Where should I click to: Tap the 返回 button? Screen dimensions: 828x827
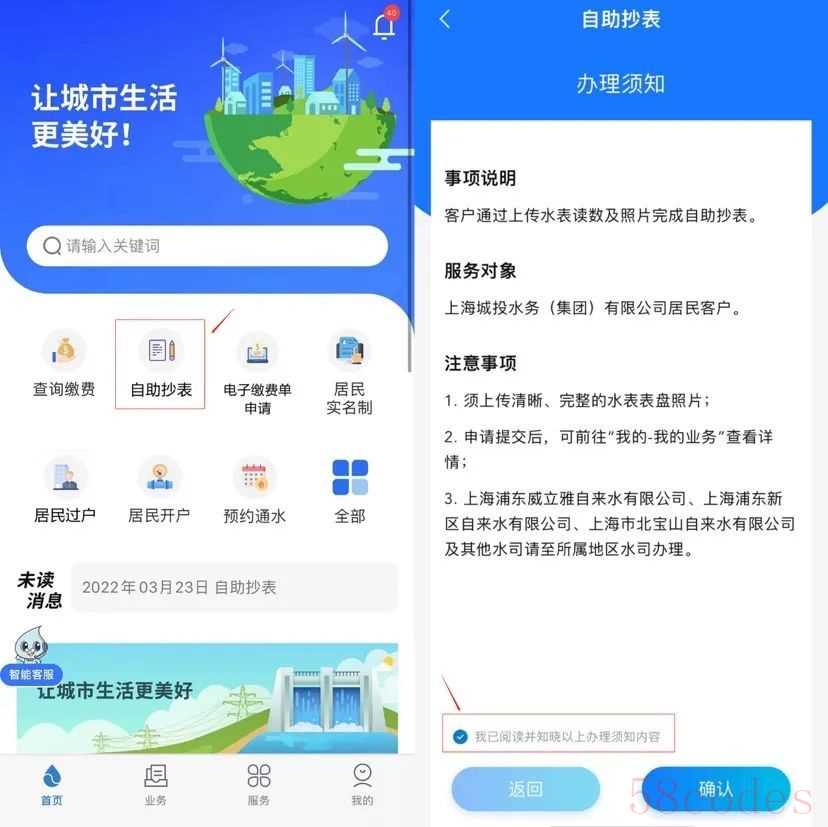tap(525, 789)
